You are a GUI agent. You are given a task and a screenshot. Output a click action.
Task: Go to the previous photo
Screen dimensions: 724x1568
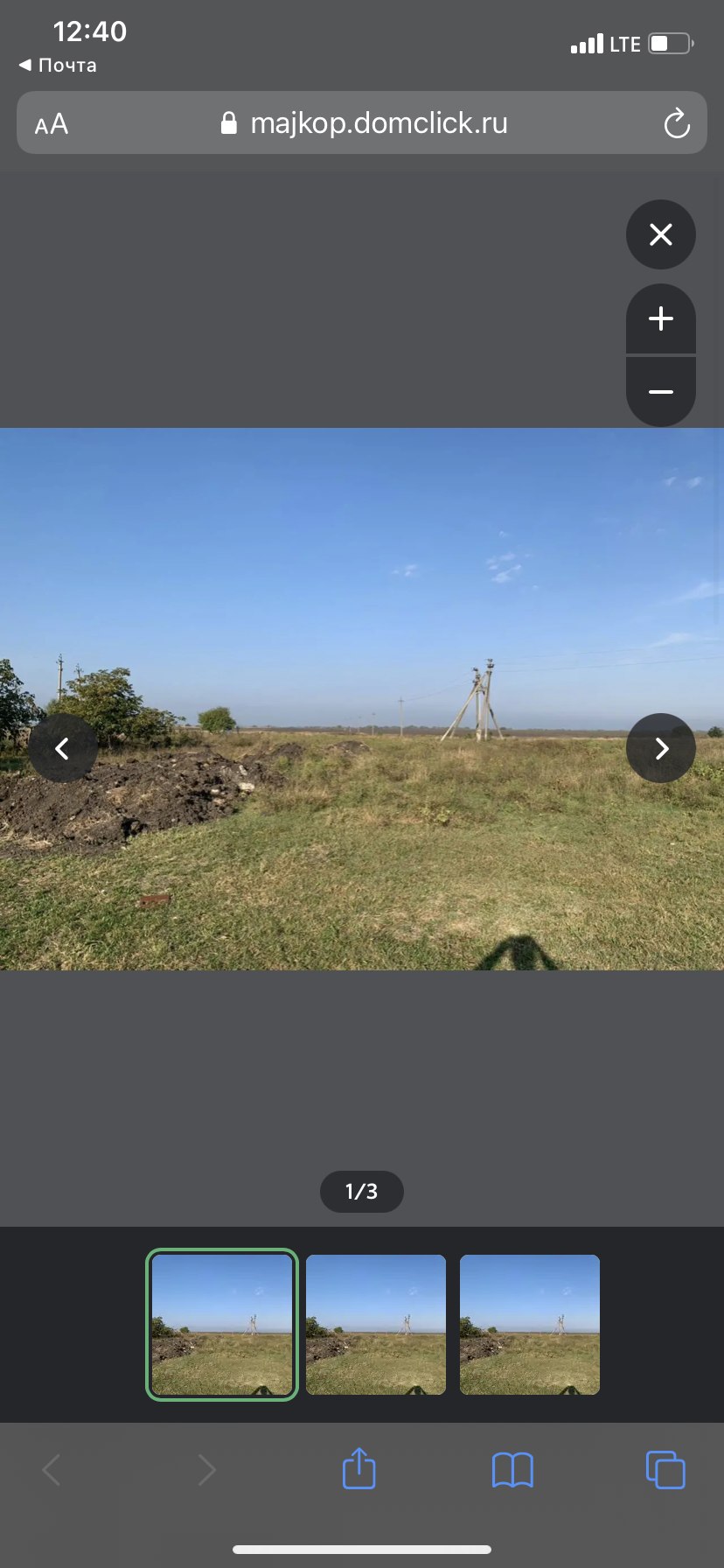[x=63, y=748]
